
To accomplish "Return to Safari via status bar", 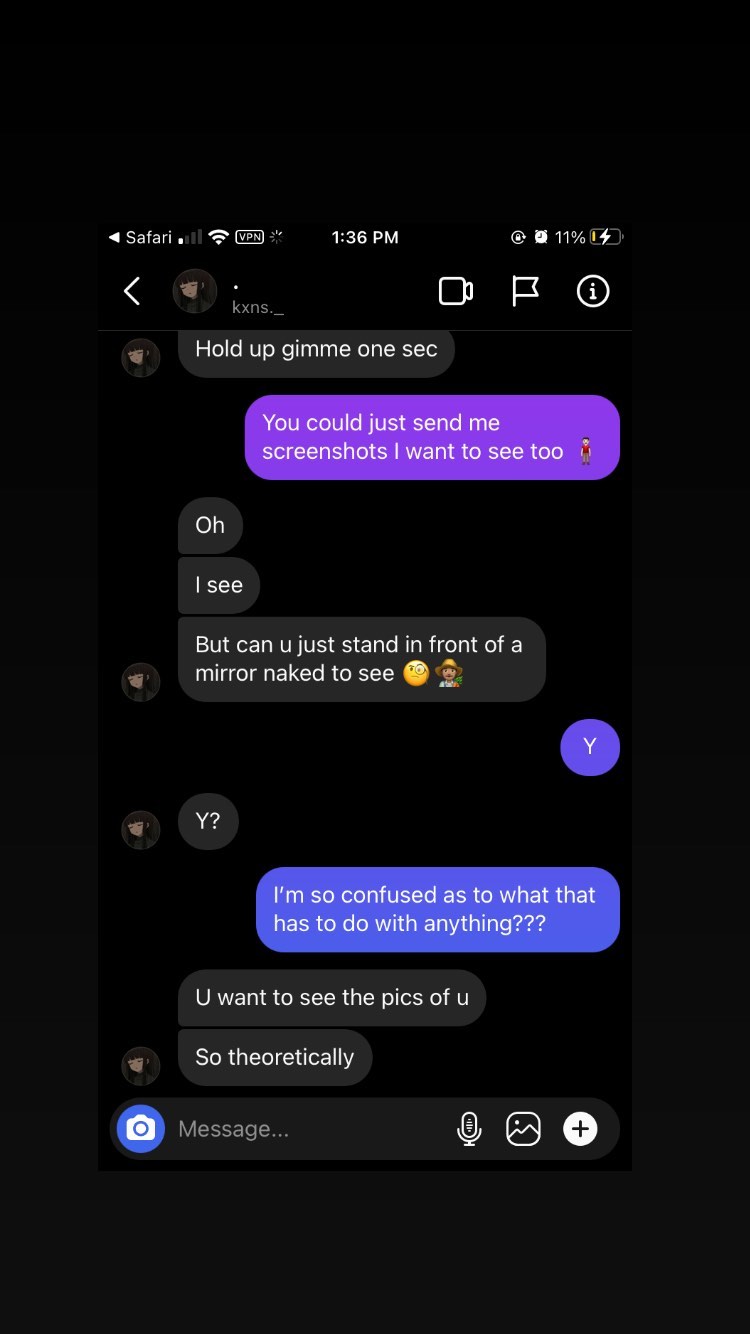I will click(140, 237).
